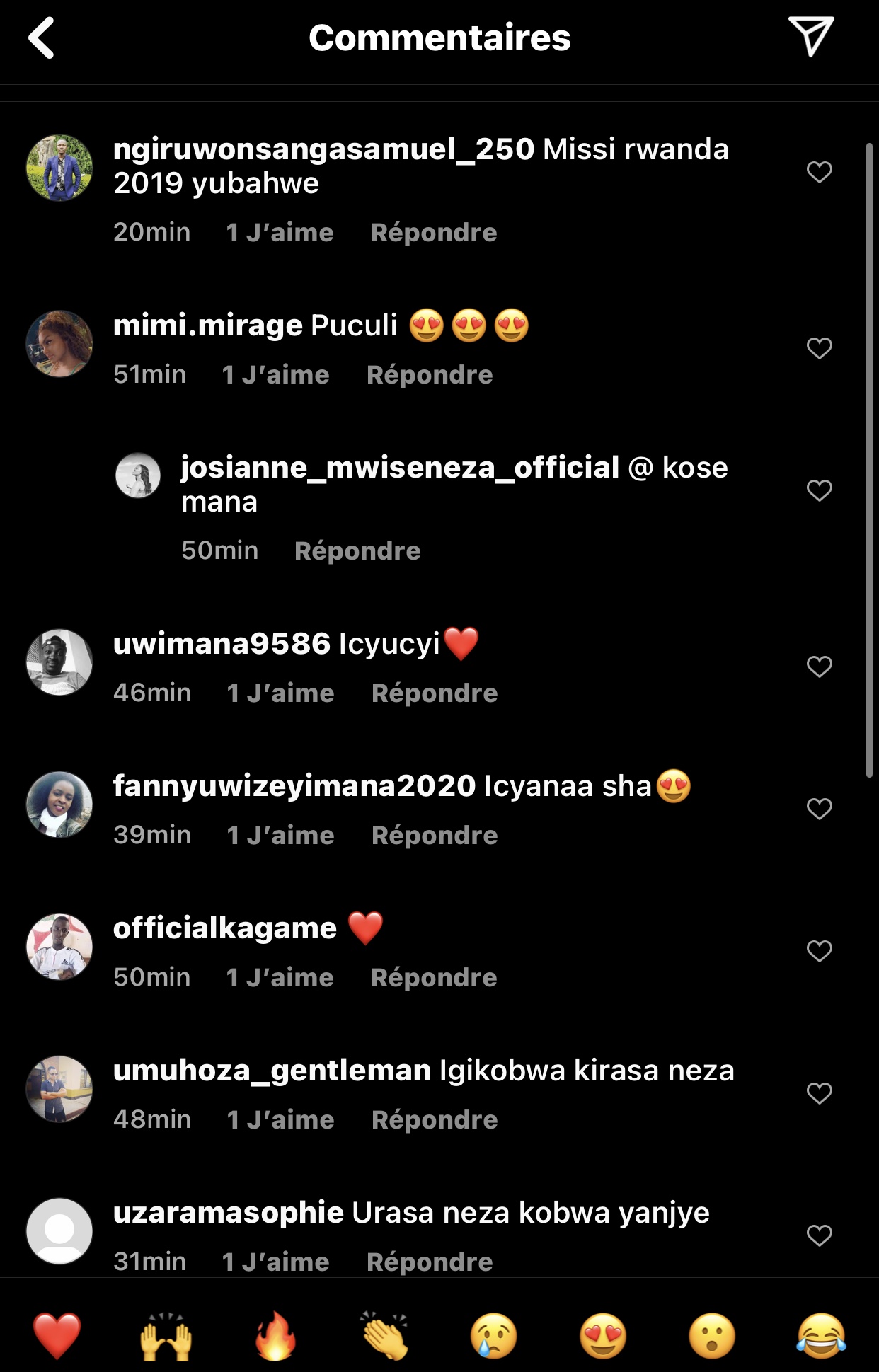
Task: Open uwimana9586's profile picture
Action: click(x=59, y=662)
